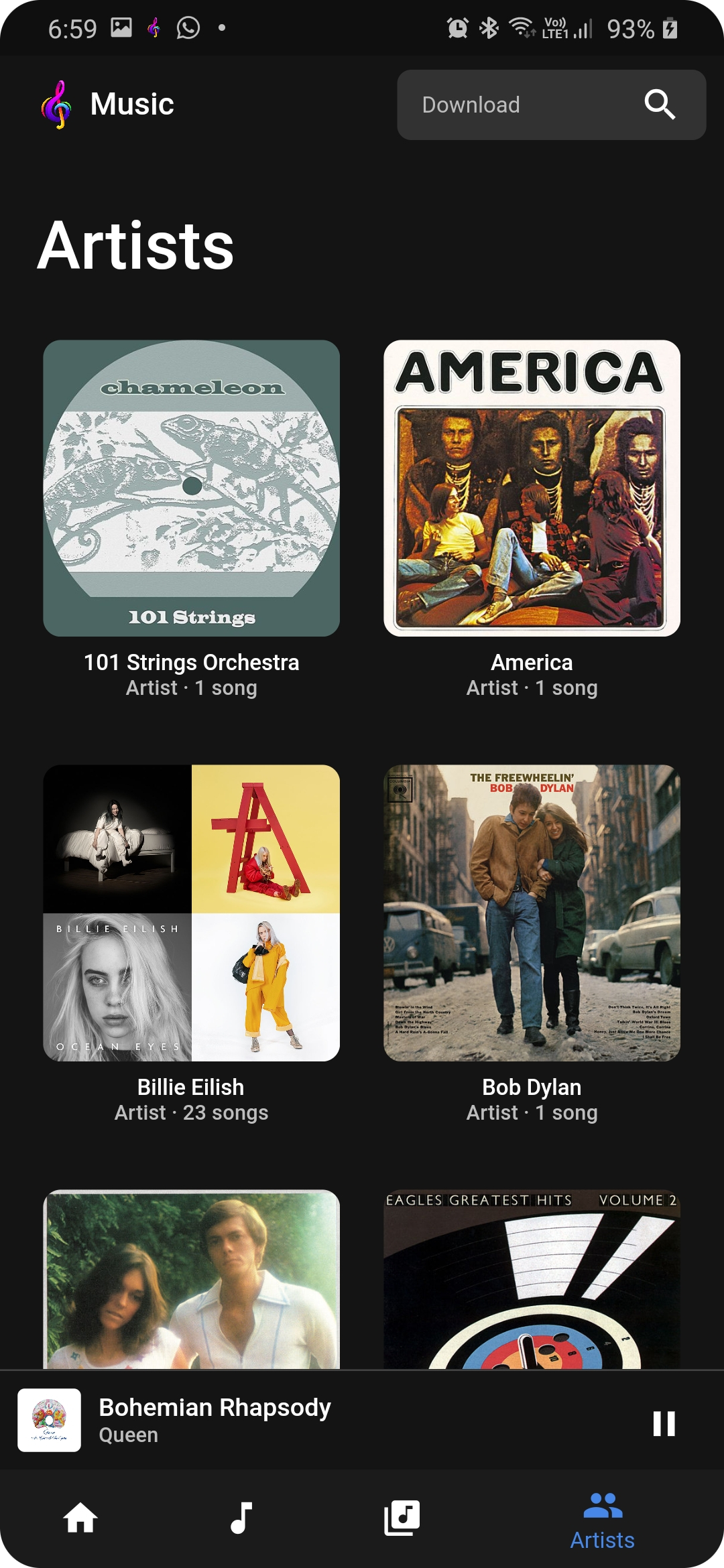Open the Eagles Greatest Hits artist tile

[532, 1279]
